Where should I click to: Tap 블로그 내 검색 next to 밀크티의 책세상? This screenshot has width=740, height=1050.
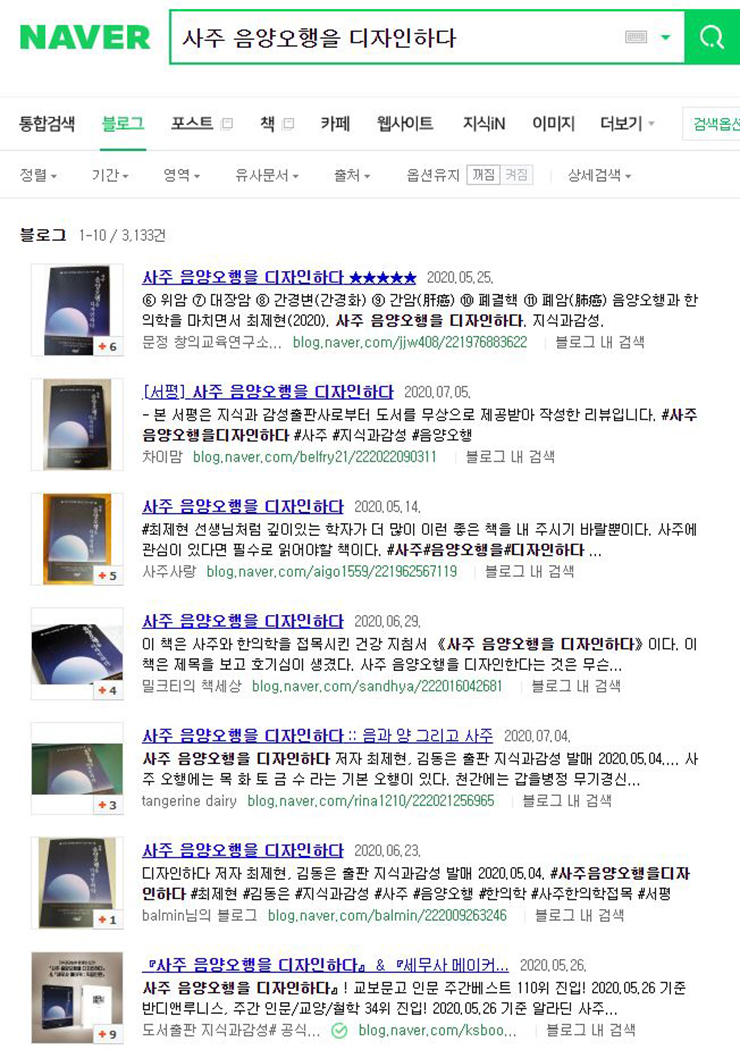575,686
